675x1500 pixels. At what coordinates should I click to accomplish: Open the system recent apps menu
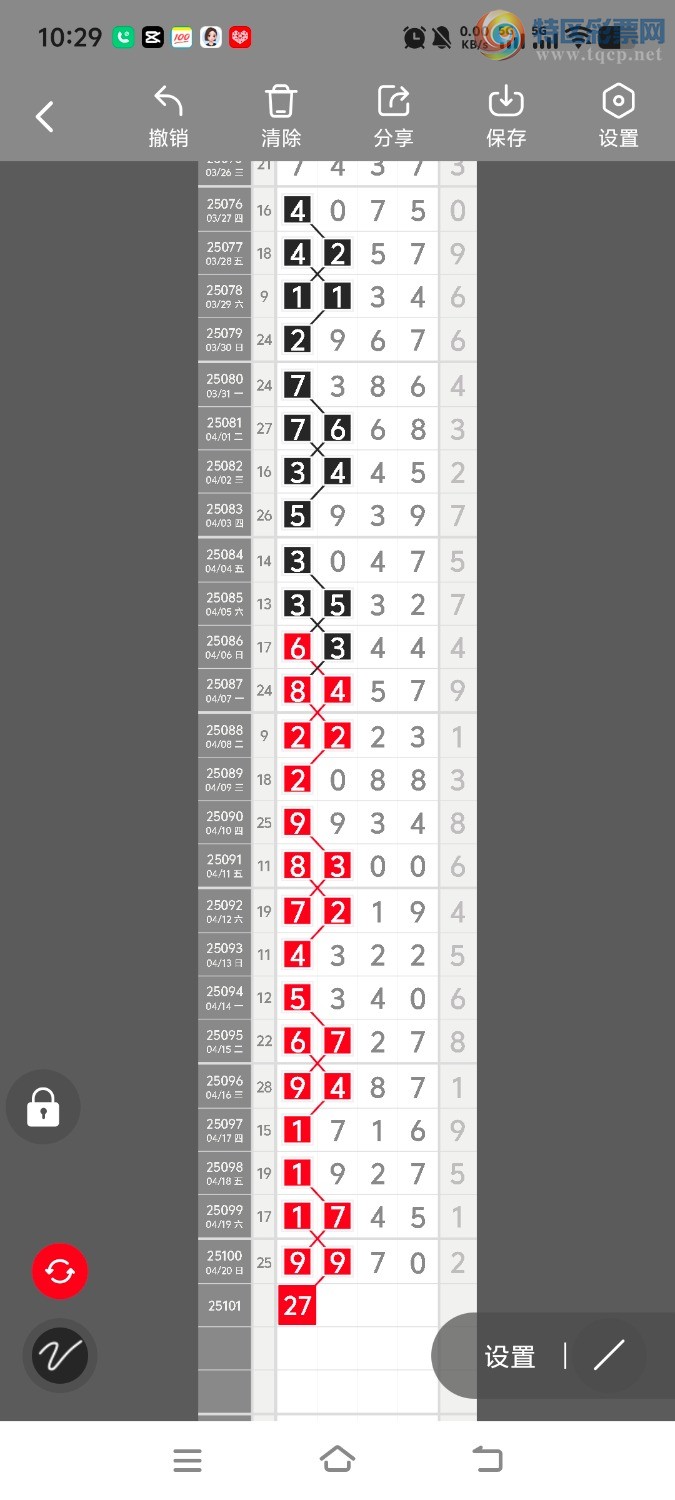pos(187,1460)
